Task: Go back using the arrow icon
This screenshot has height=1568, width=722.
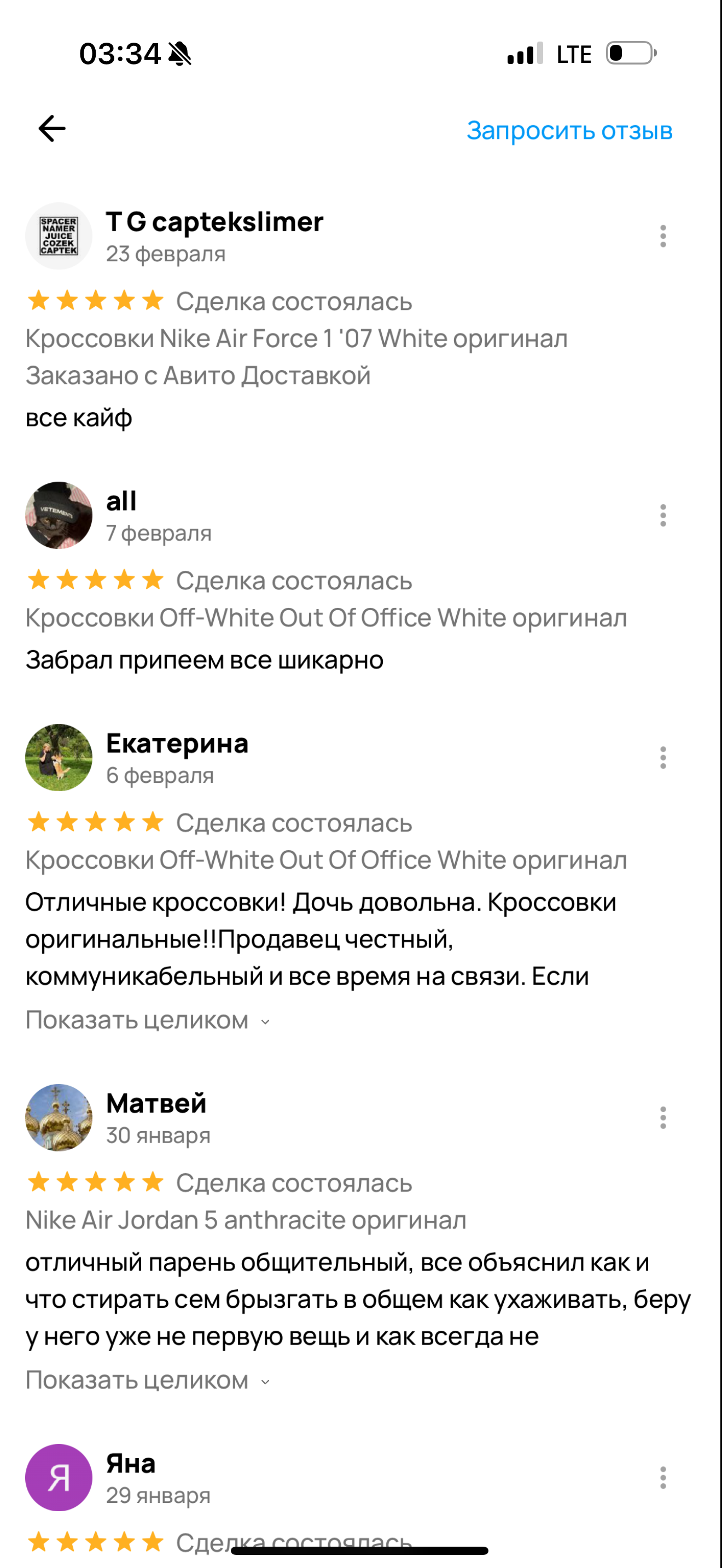Action: click(52, 129)
